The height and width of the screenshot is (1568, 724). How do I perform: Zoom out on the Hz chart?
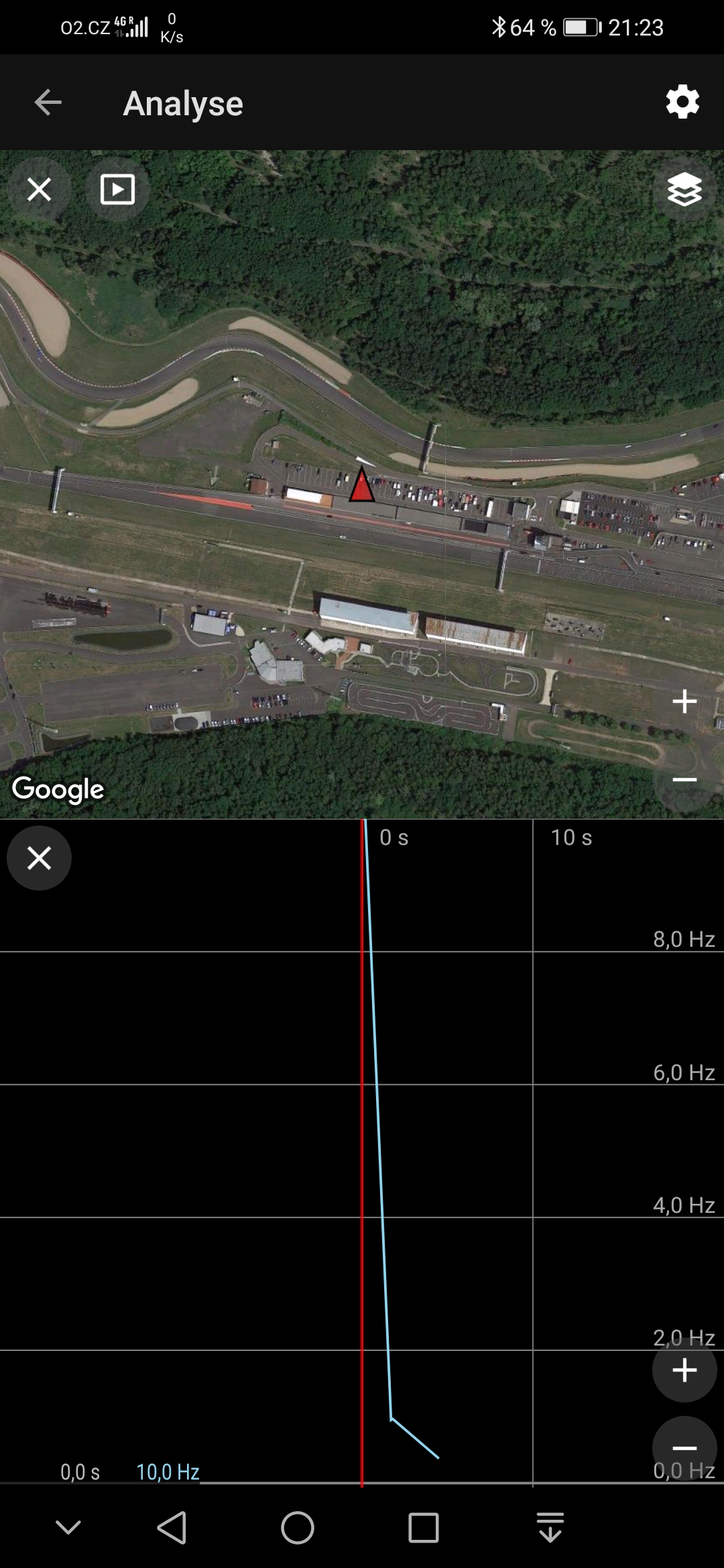pos(684,1447)
